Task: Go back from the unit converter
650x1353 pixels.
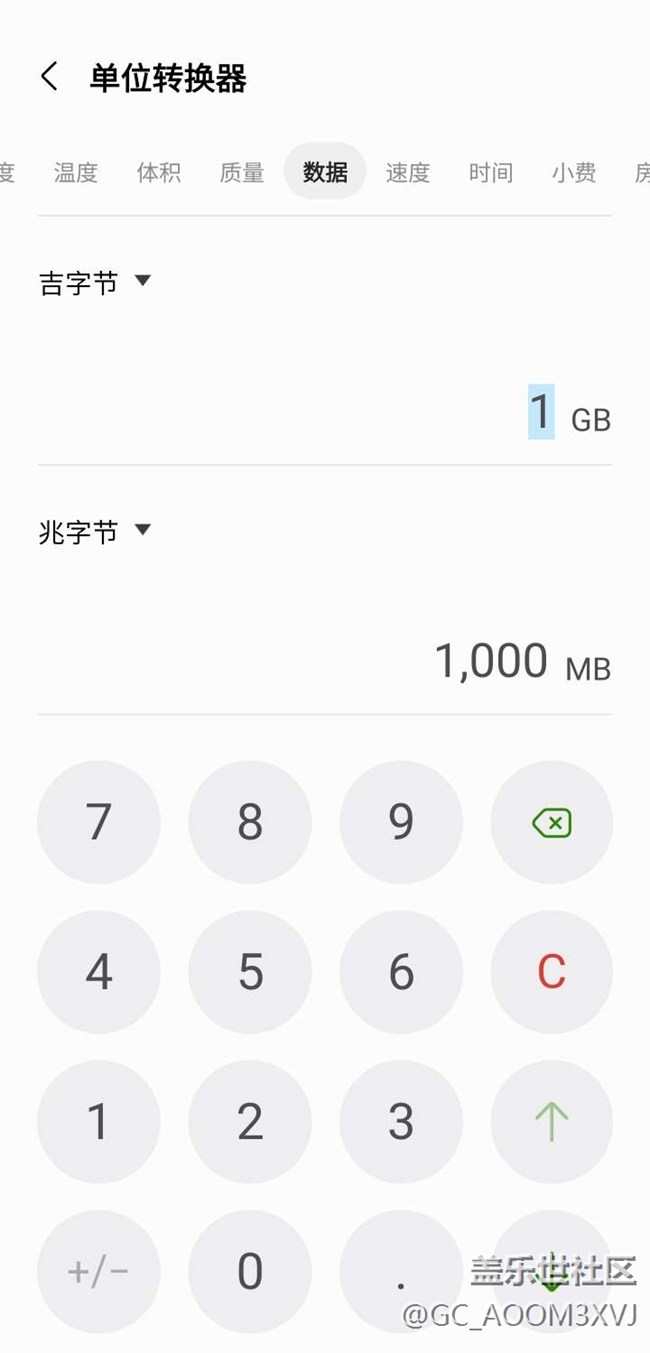Action: click(49, 77)
